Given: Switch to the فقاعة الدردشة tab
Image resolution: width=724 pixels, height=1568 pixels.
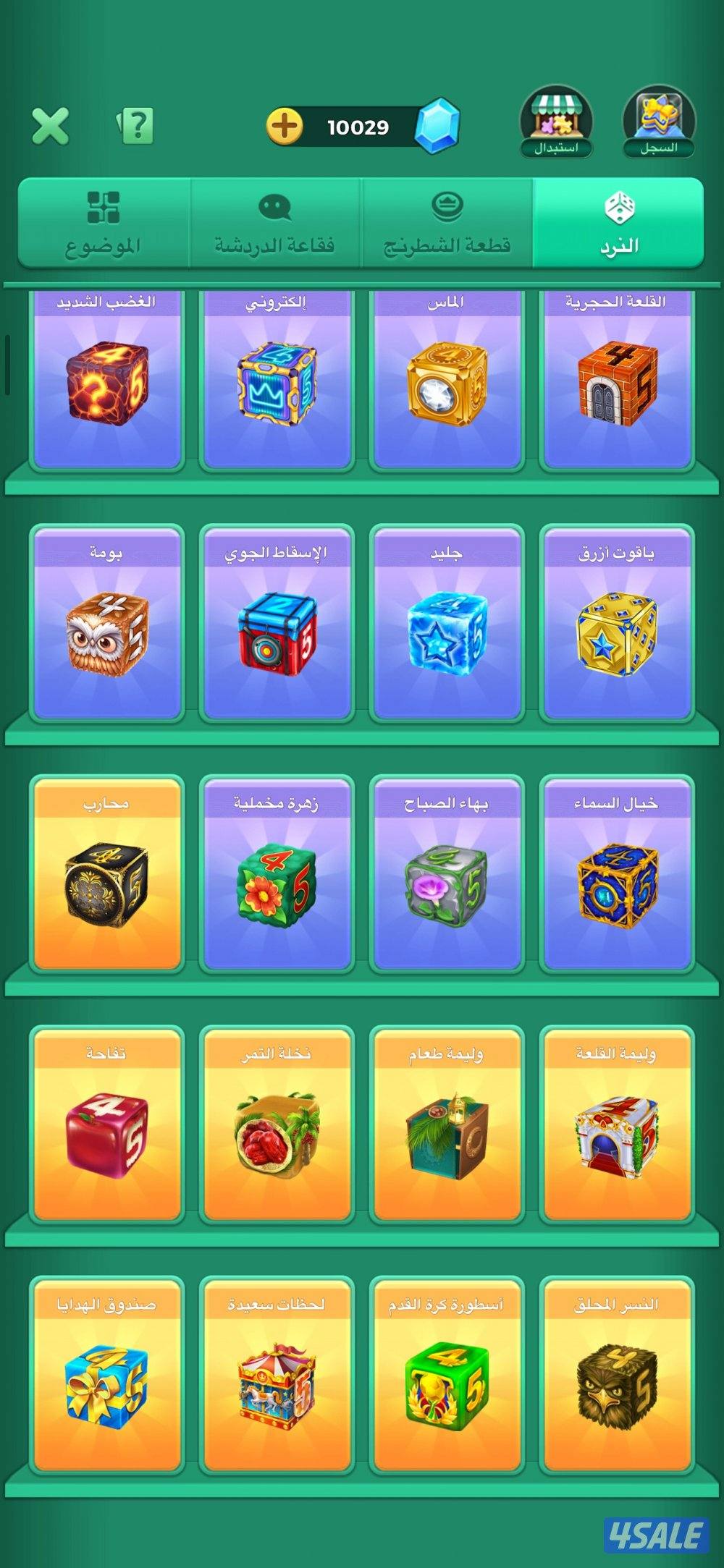Looking at the screenshot, I should click(x=274, y=224).
